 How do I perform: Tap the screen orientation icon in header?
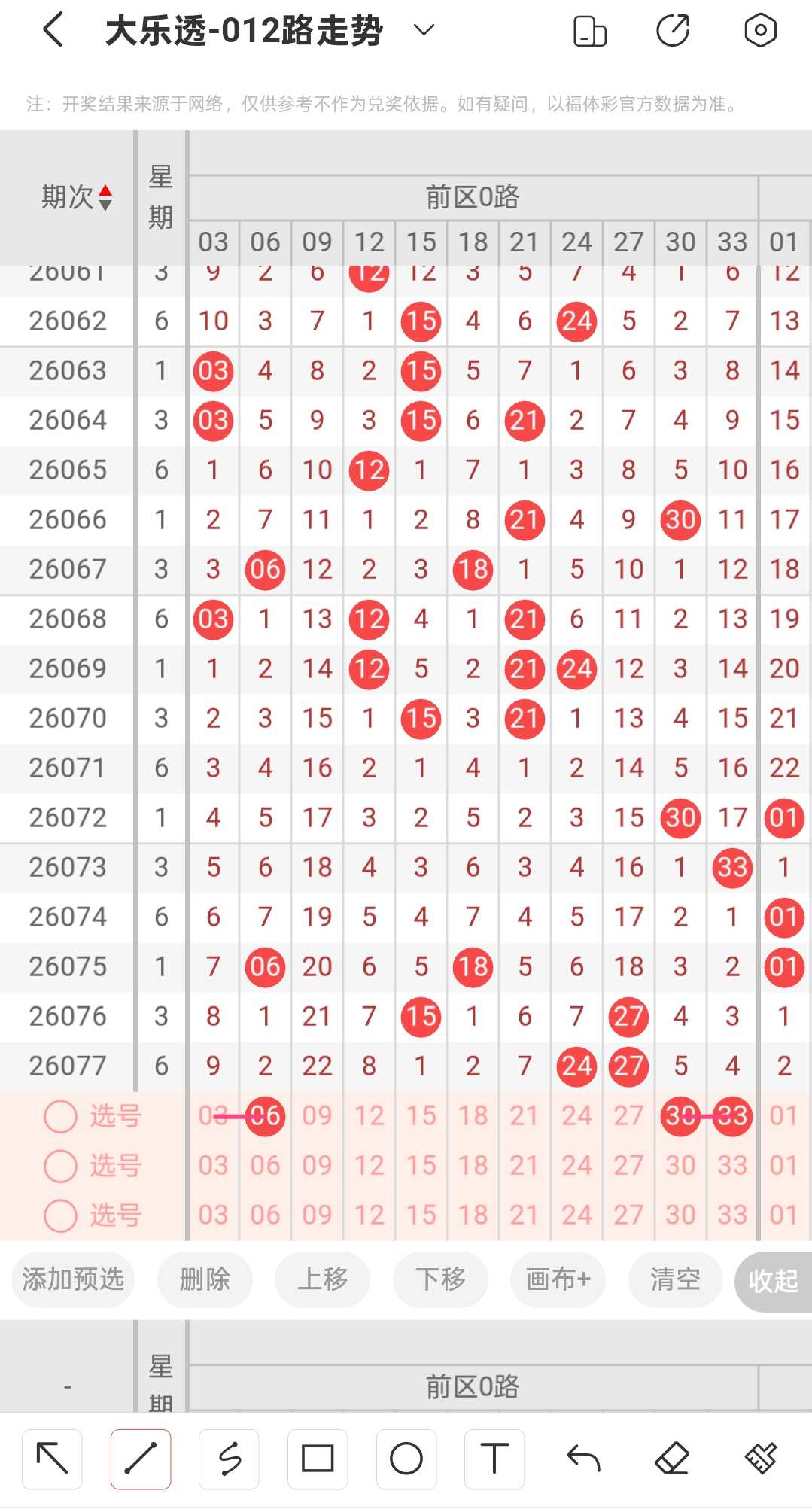(590, 31)
